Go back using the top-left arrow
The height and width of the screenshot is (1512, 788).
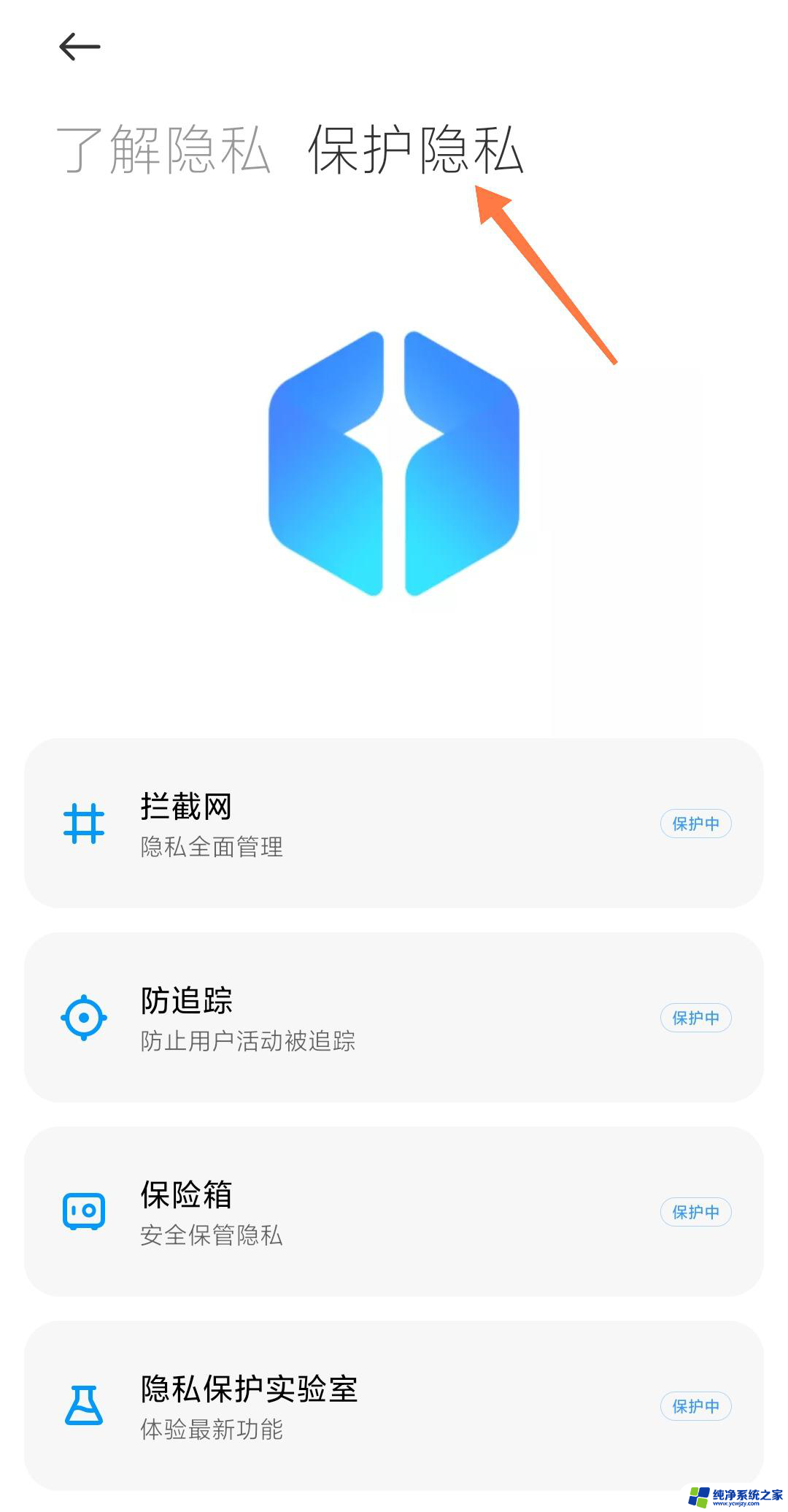click(80, 47)
